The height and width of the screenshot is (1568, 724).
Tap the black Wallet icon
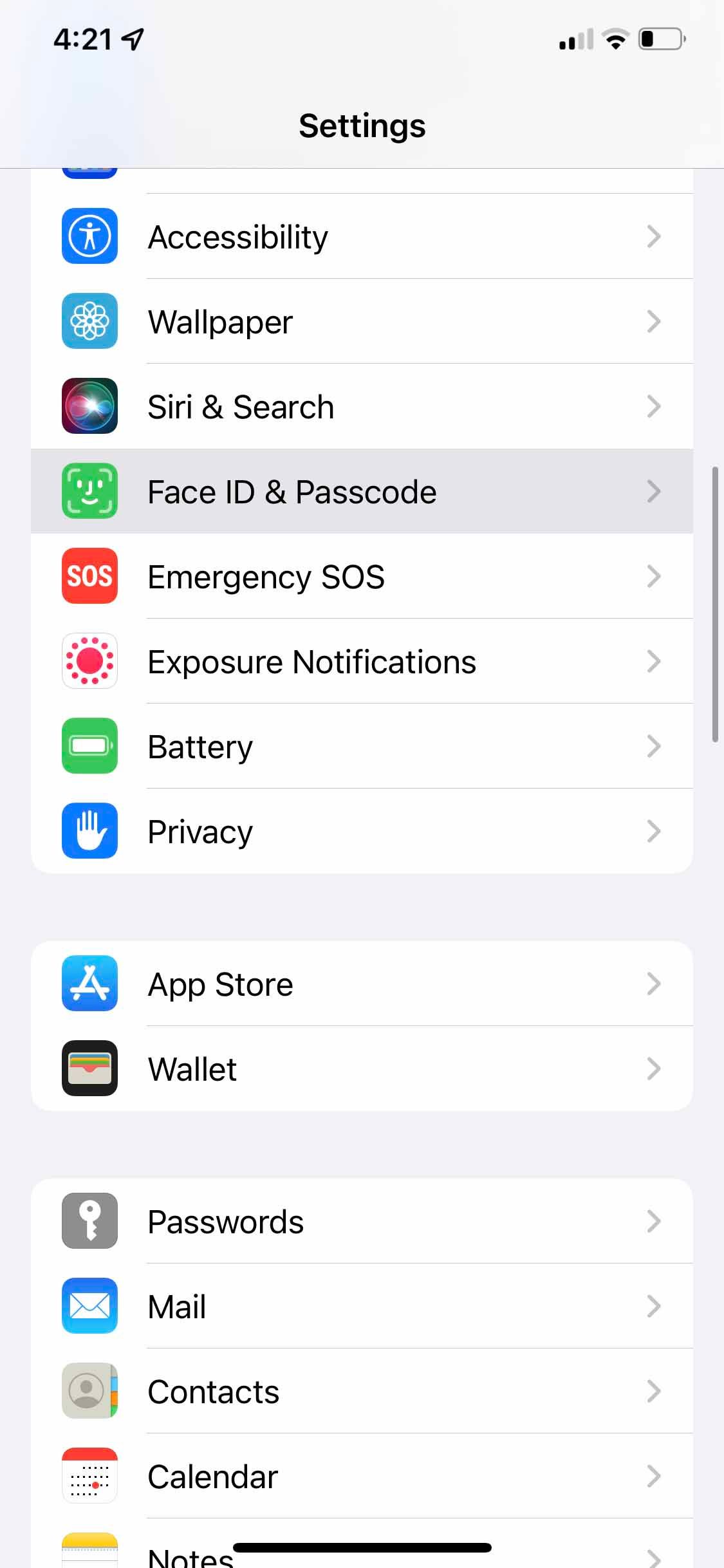pyautogui.click(x=89, y=1069)
